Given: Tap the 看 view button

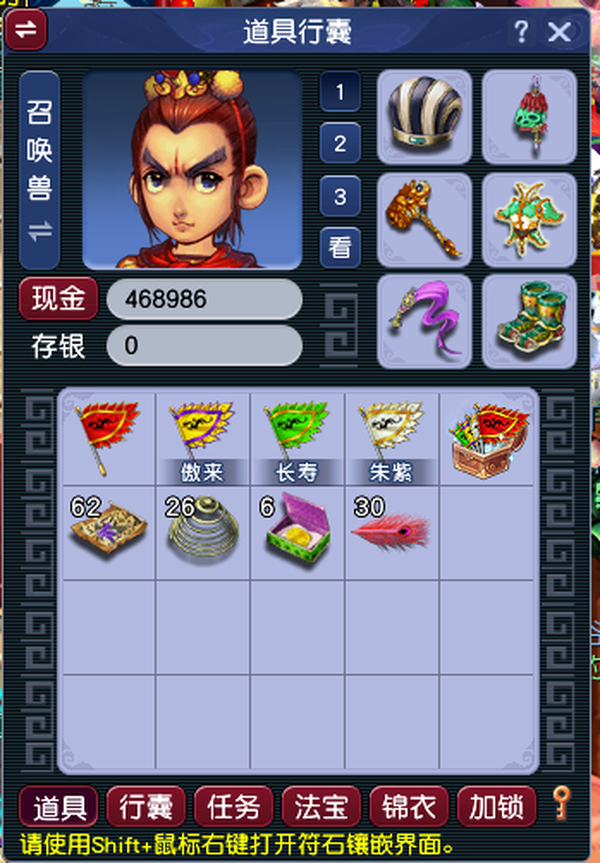Looking at the screenshot, I should tap(340, 246).
